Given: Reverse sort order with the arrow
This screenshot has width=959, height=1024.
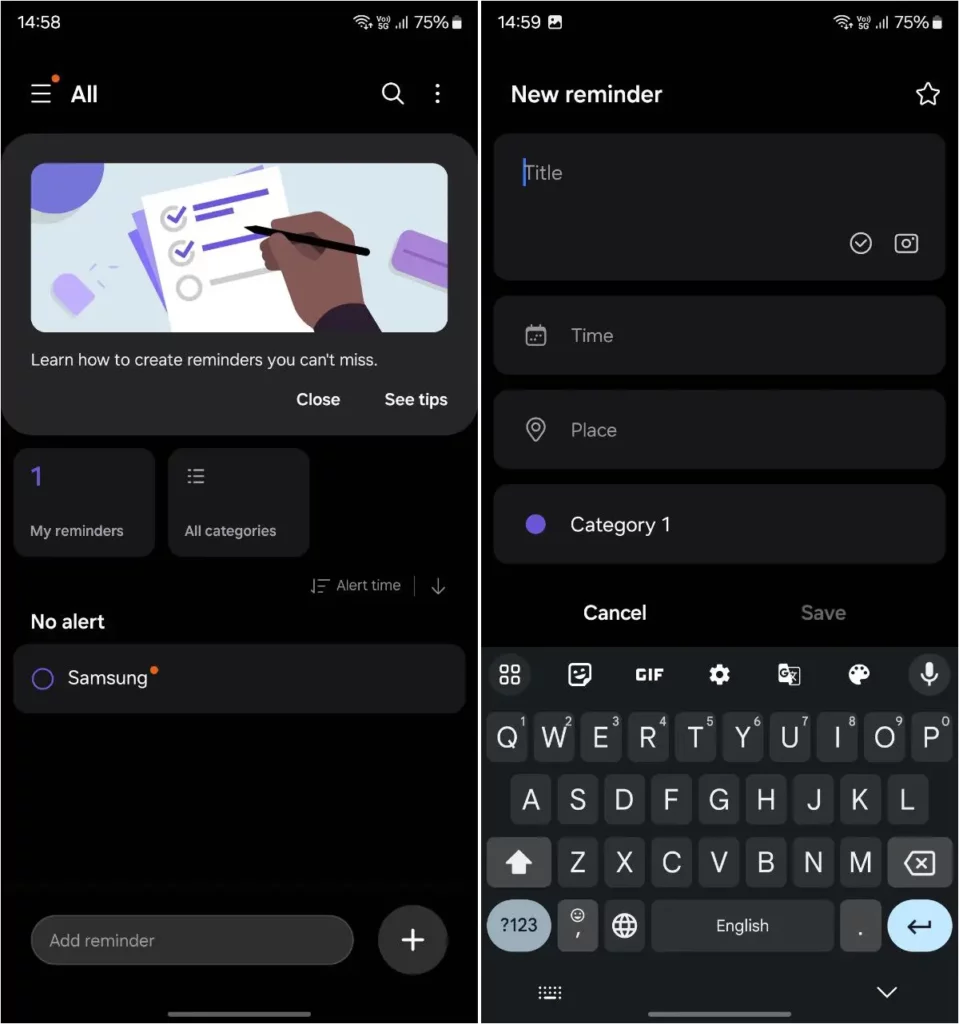Looking at the screenshot, I should pos(438,587).
